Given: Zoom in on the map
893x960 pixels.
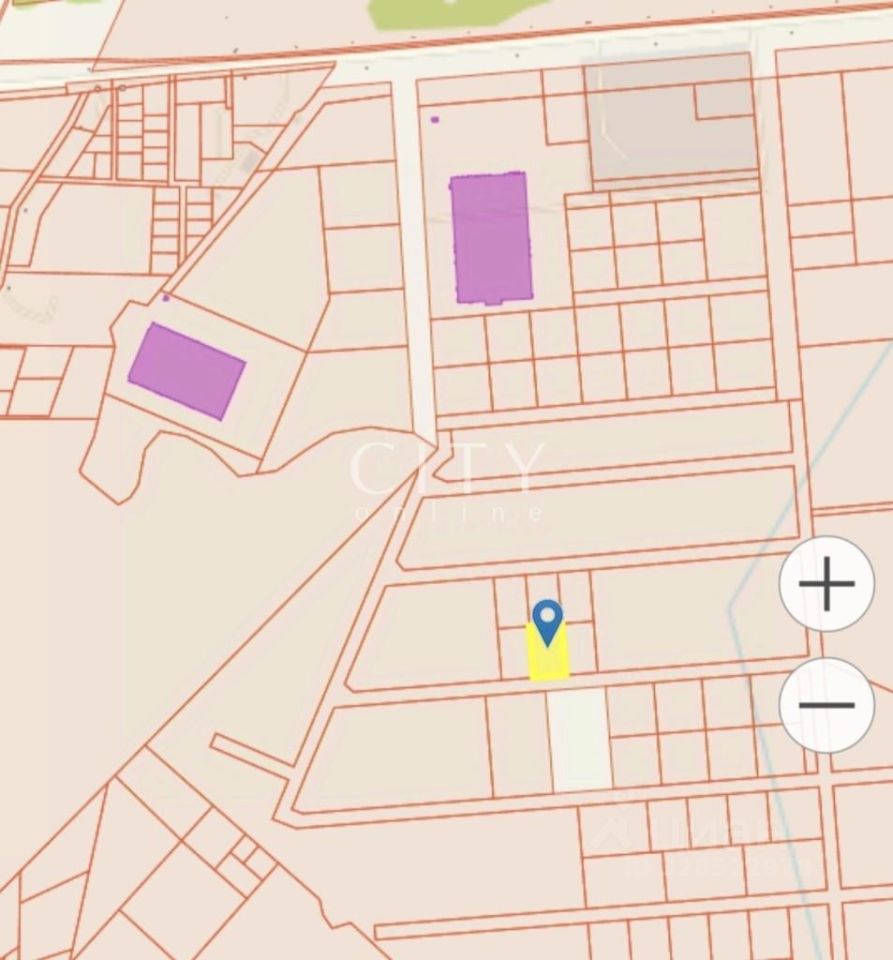Looking at the screenshot, I should (x=826, y=584).
